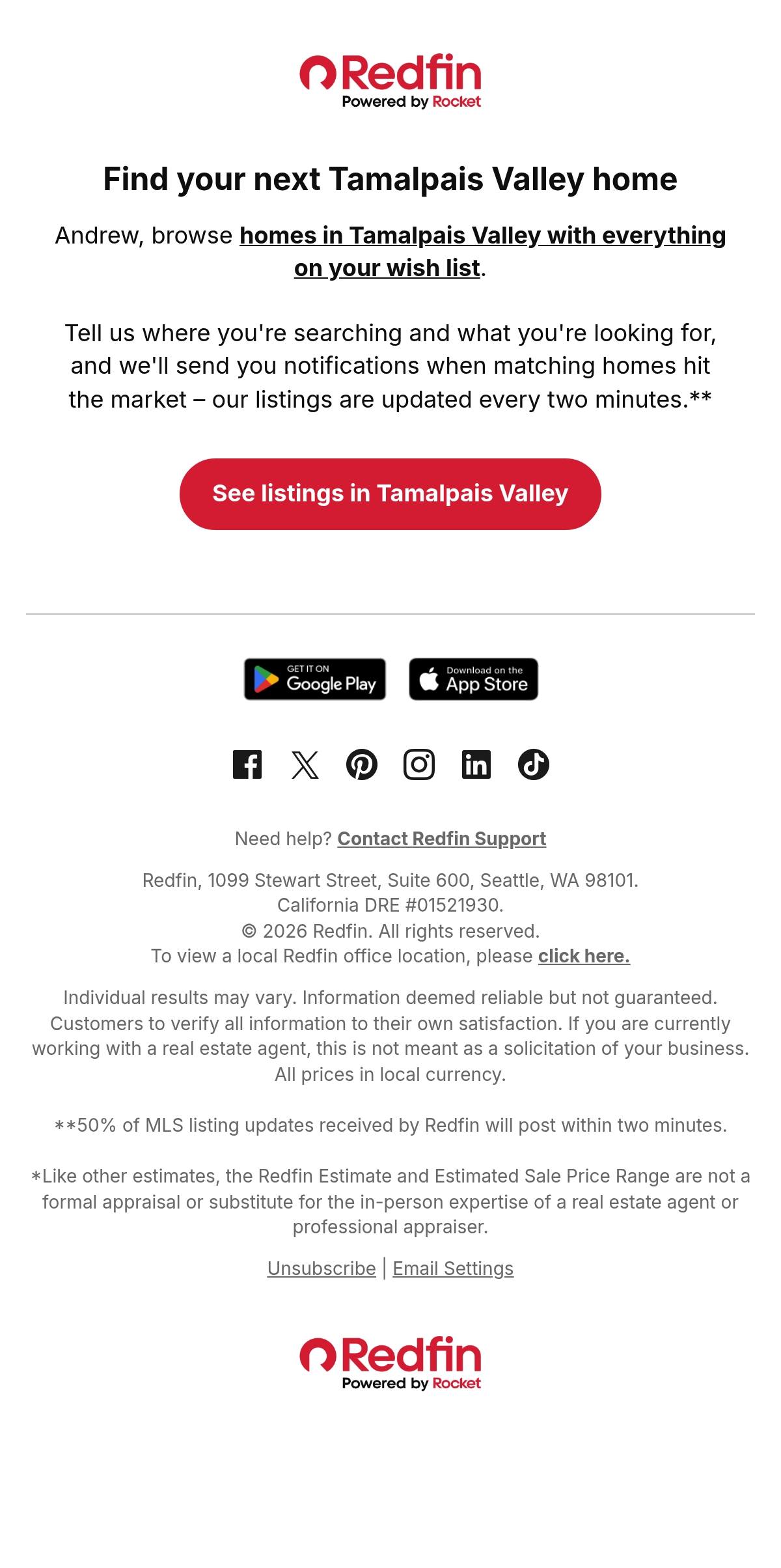Open Redfin's Facebook page
The height and width of the screenshot is (1568, 781).
[x=247, y=764]
